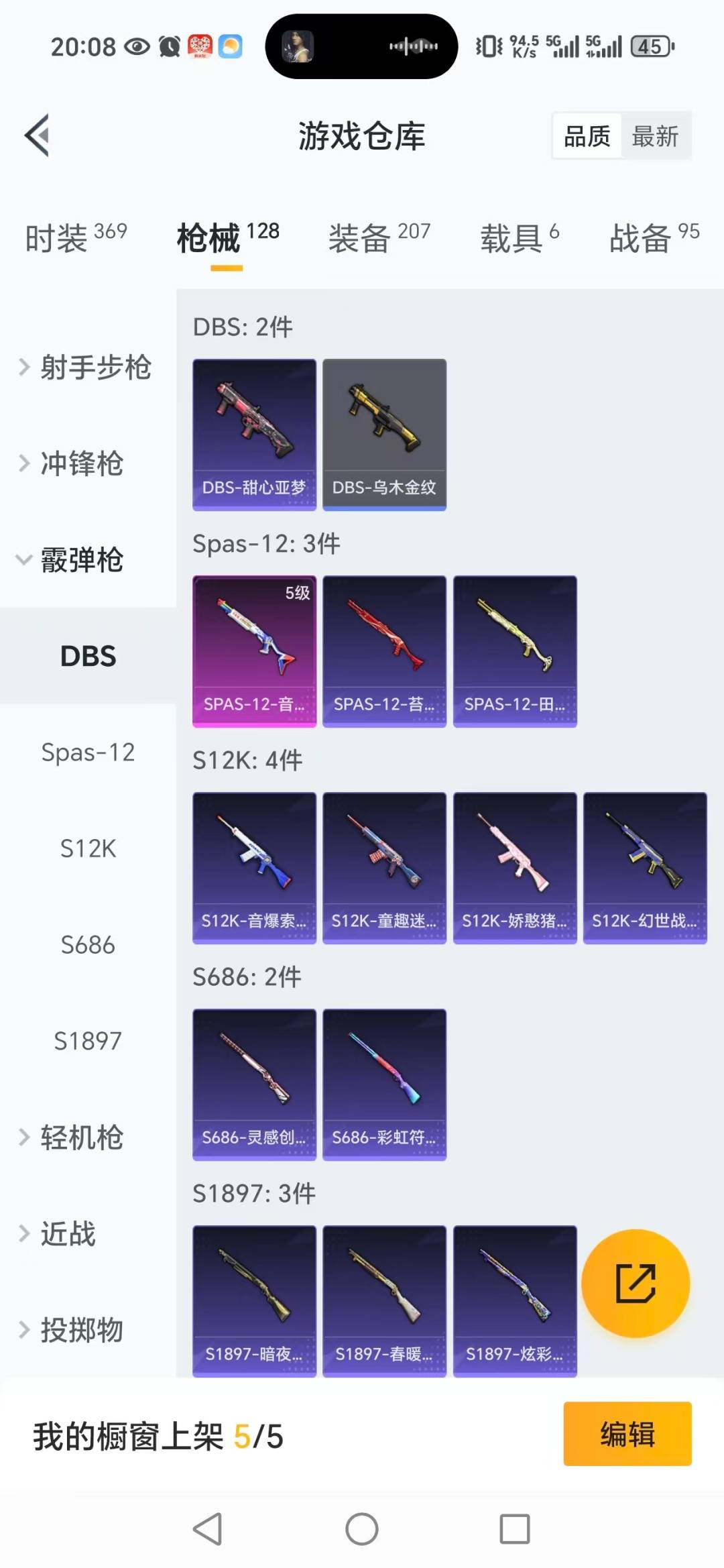Screen dimensions: 724x1568
Task: Tap the 编辑 button
Action: point(627,1433)
